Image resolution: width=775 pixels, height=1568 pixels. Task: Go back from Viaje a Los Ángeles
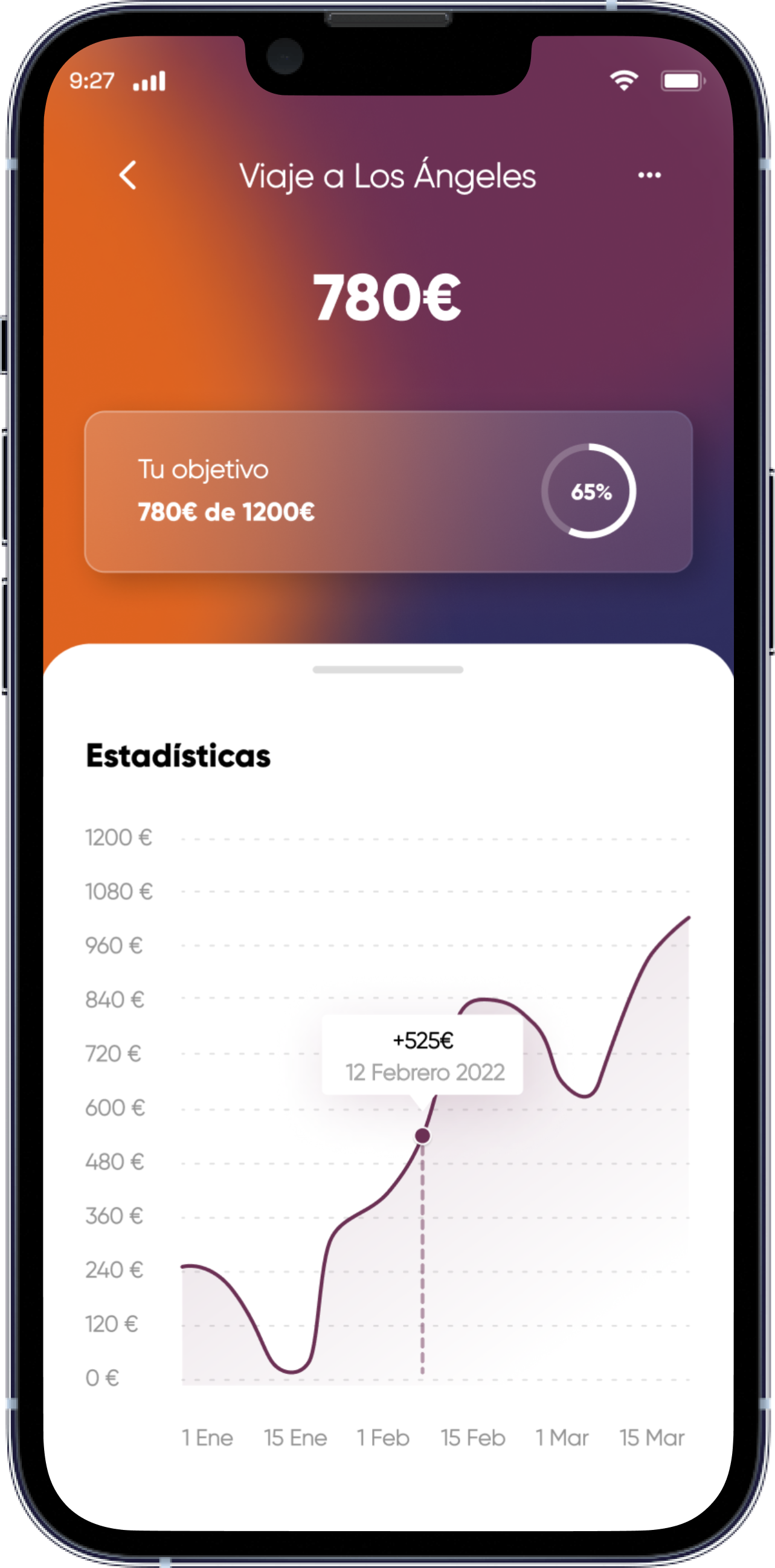point(127,175)
